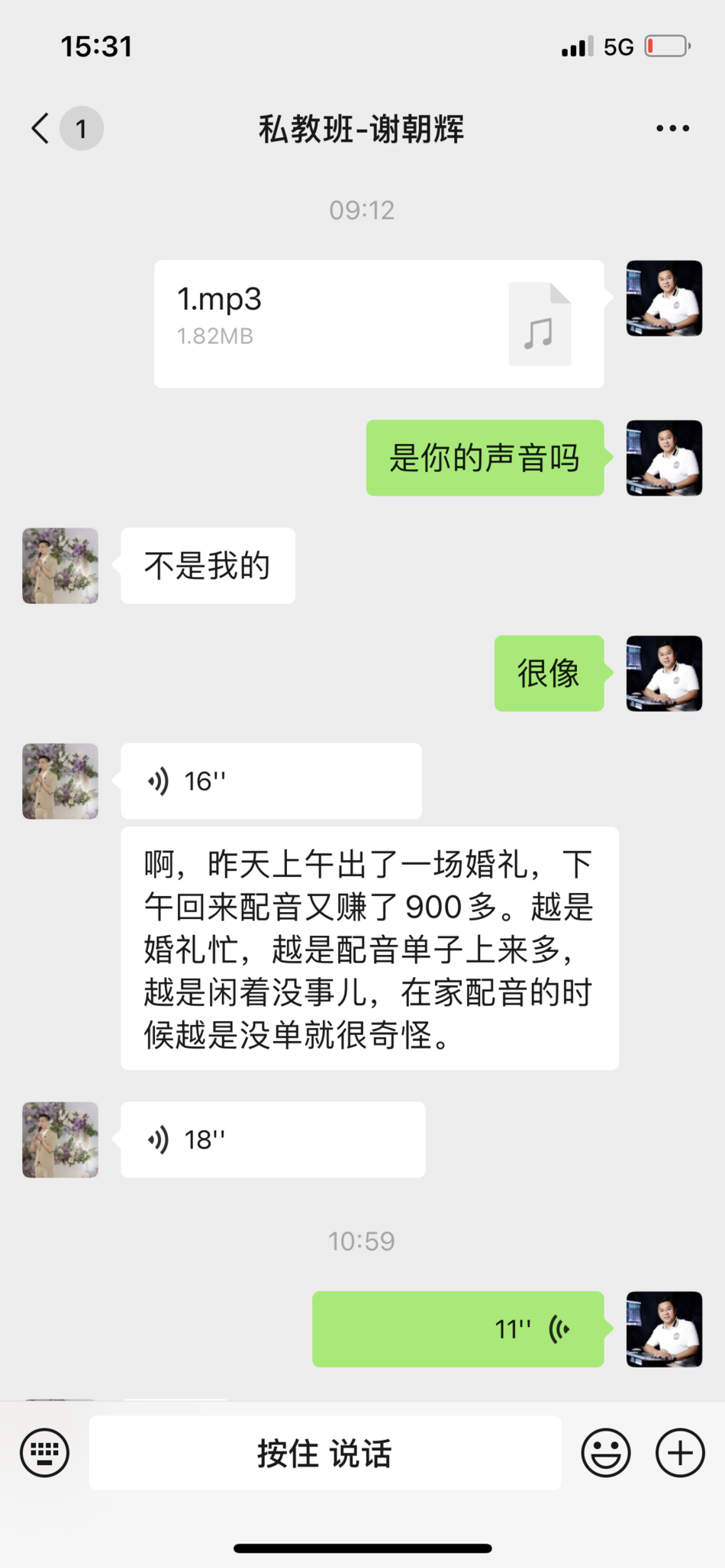Play the 11-second sent voice message
Image resolution: width=725 pixels, height=1568 pixels.
tap(458, 1329)
